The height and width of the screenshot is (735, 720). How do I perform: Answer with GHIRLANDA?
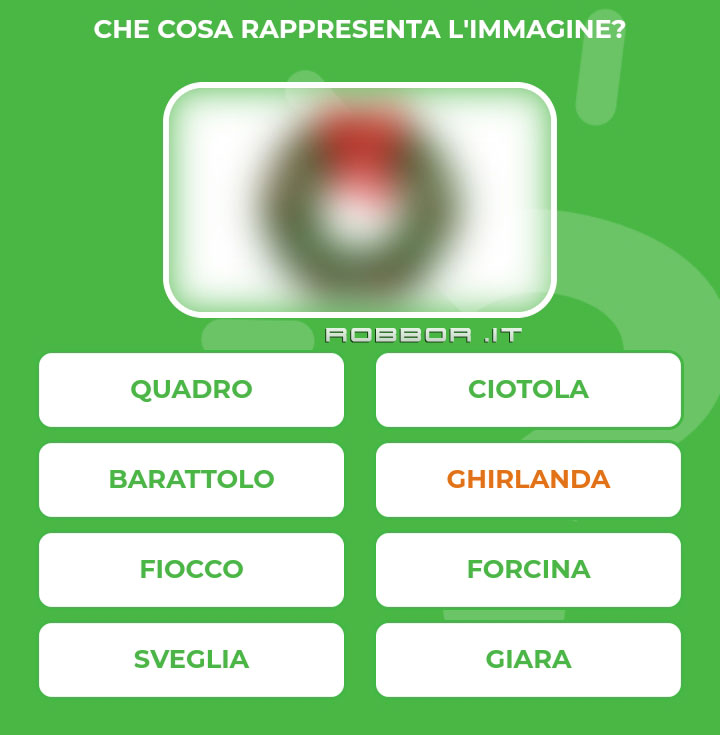coord(528,479)
